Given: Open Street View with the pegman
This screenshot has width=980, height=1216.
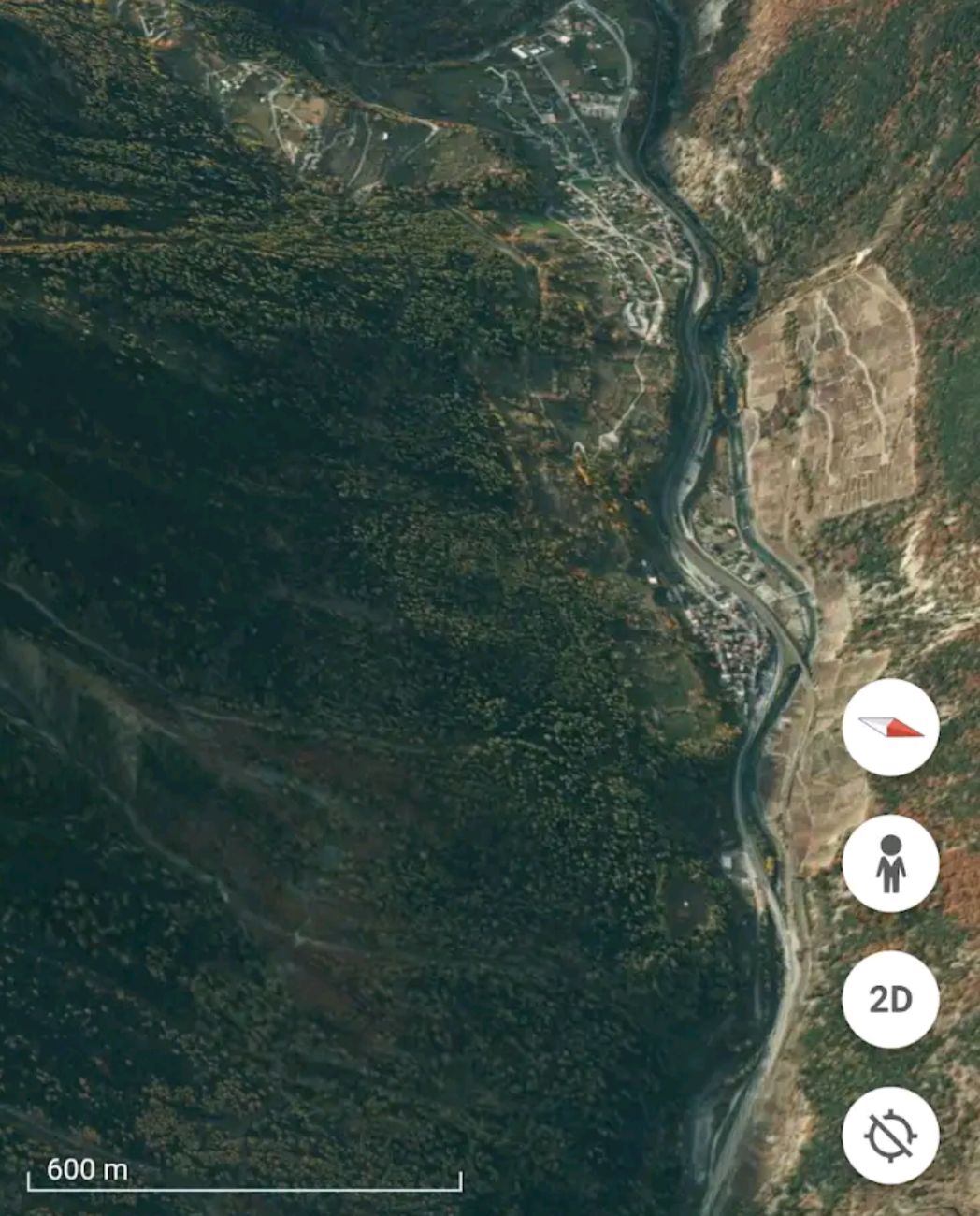Looking at the screenshot, I should [x=889, y=864].
